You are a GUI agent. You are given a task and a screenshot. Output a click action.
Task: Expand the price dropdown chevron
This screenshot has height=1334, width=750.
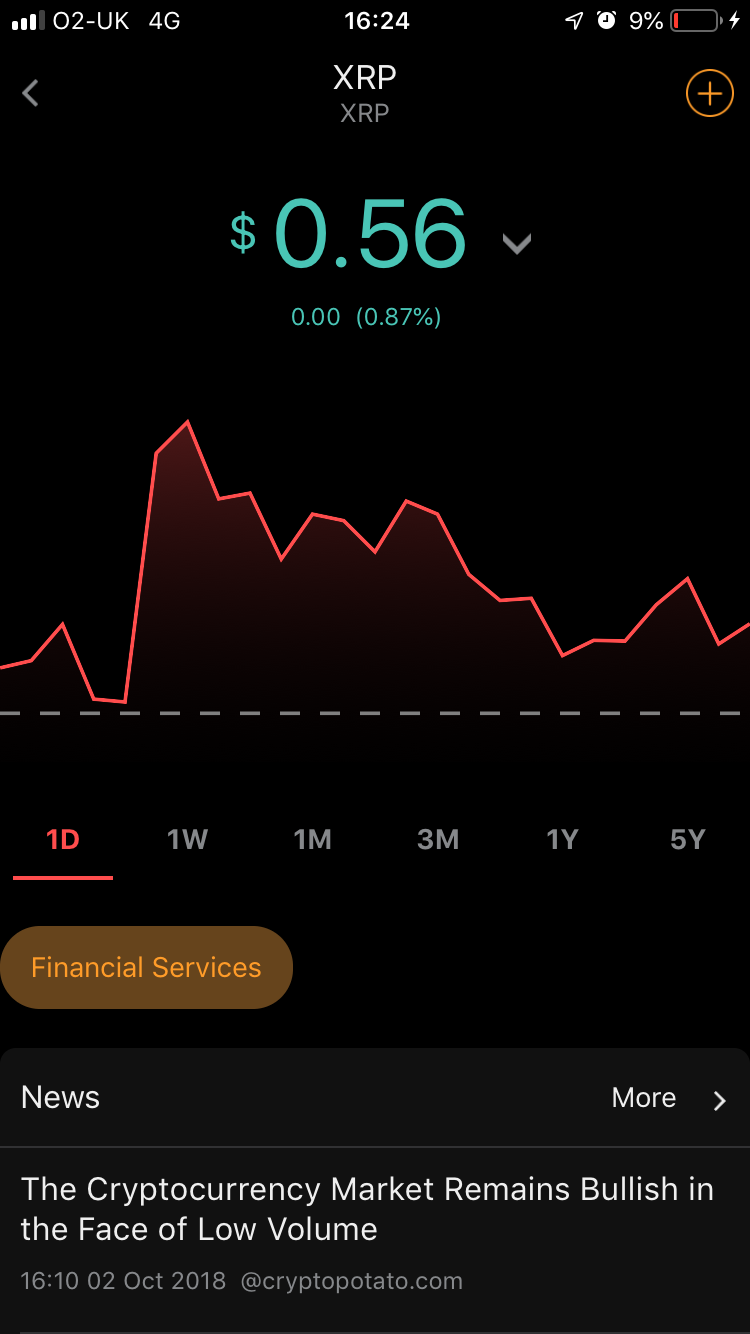(516, 243)
